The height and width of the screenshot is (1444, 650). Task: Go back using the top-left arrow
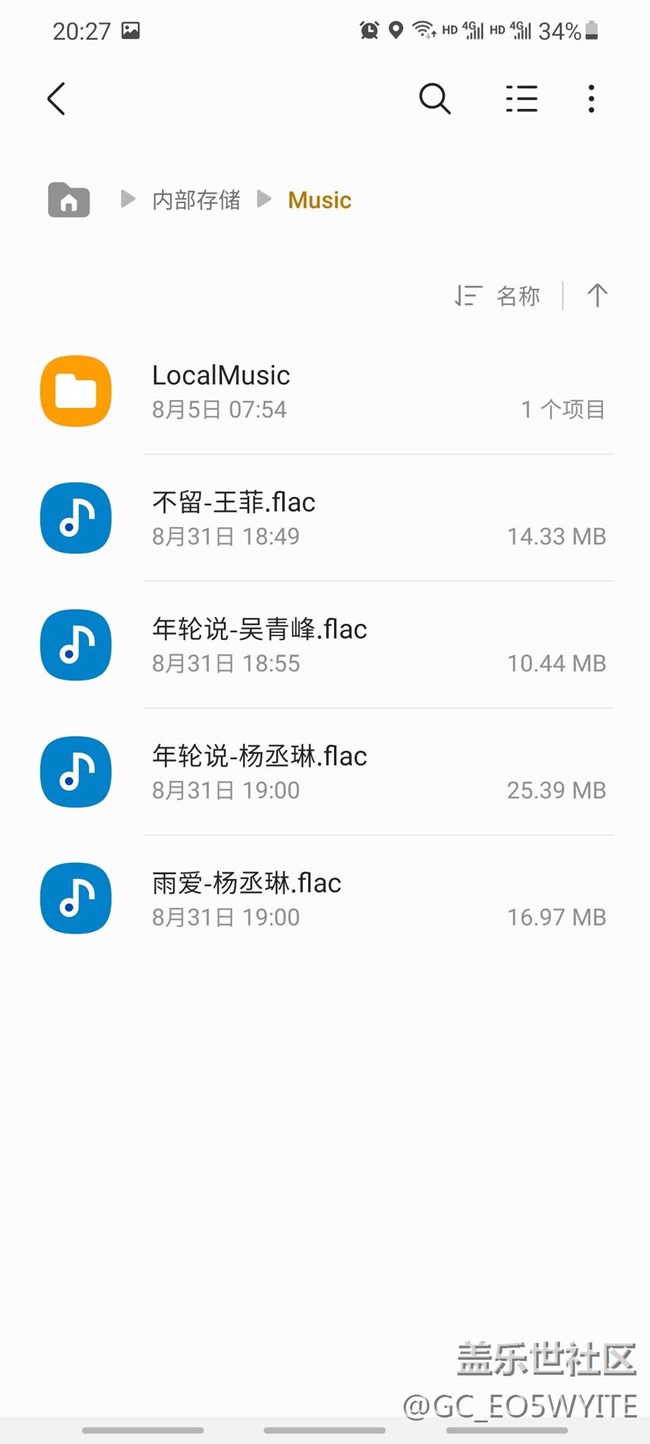pos(56,99)
